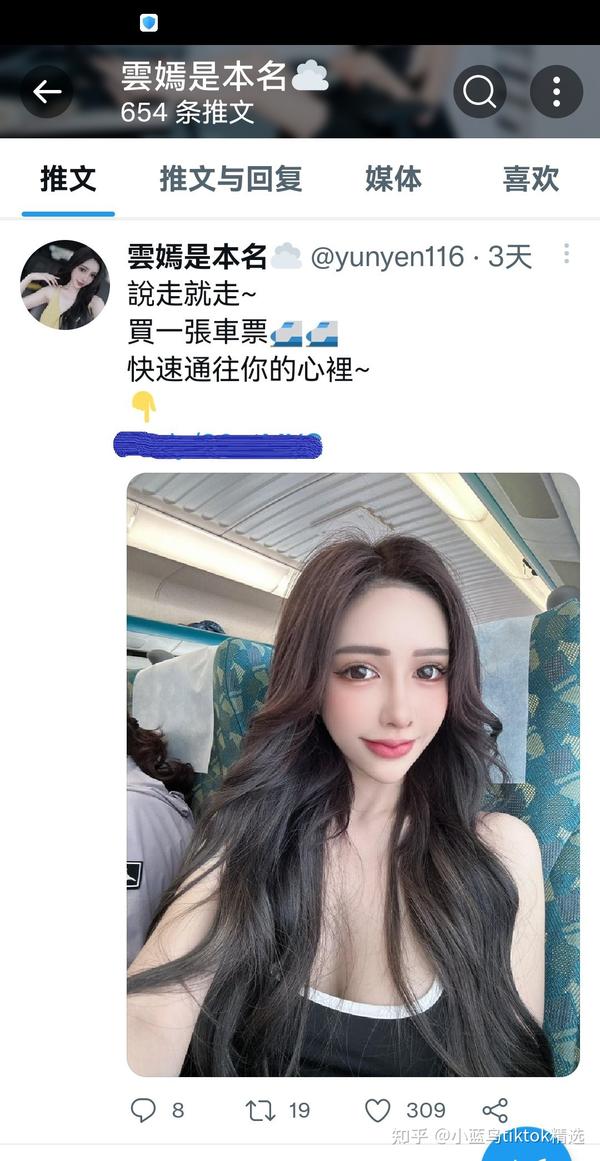Retweet the post with 19 retweets
This screenshot has height=1161, width=600.
262,1110
